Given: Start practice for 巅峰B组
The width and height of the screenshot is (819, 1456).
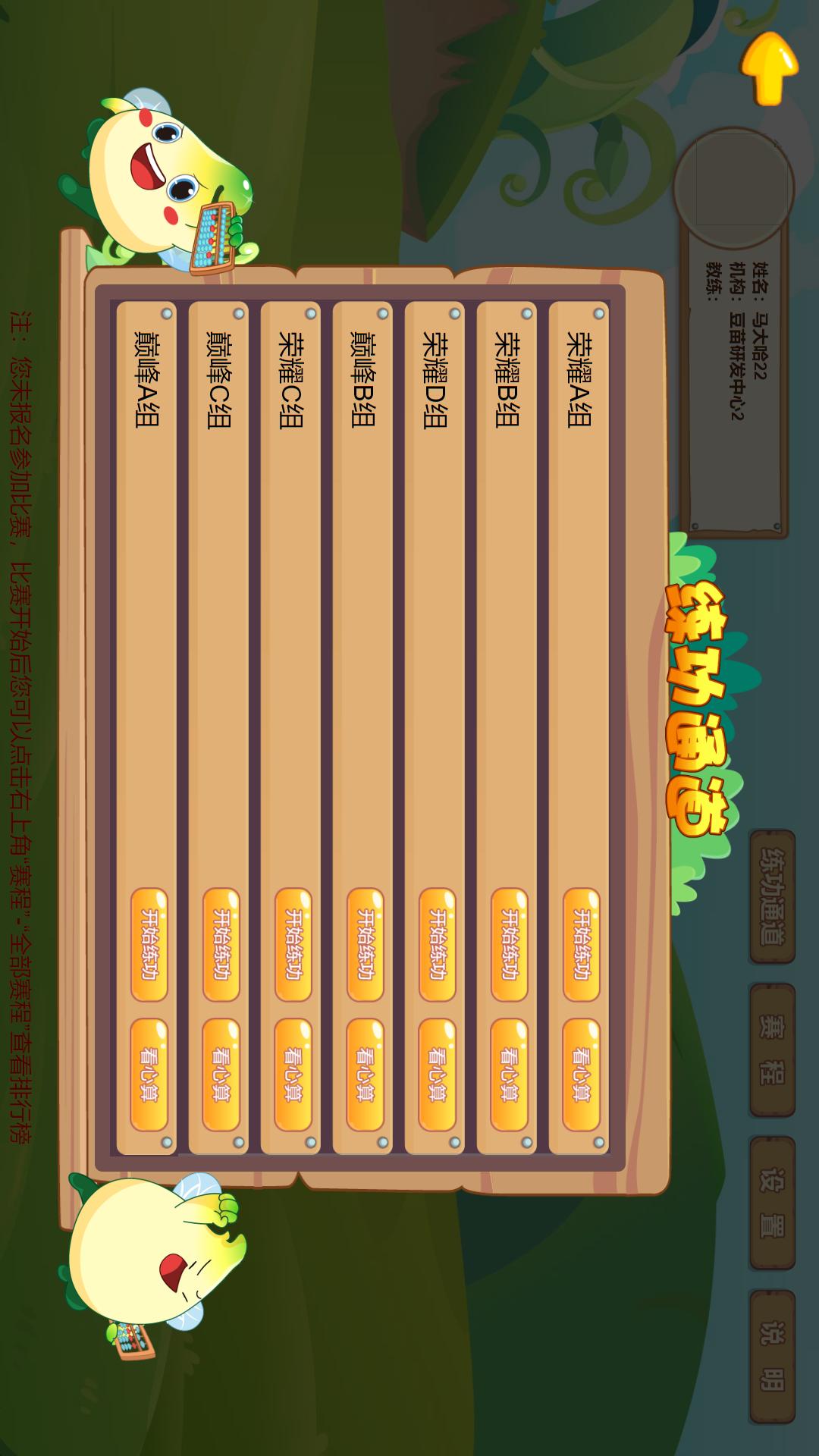Looking at the screenshot, I should click(366, 945).
